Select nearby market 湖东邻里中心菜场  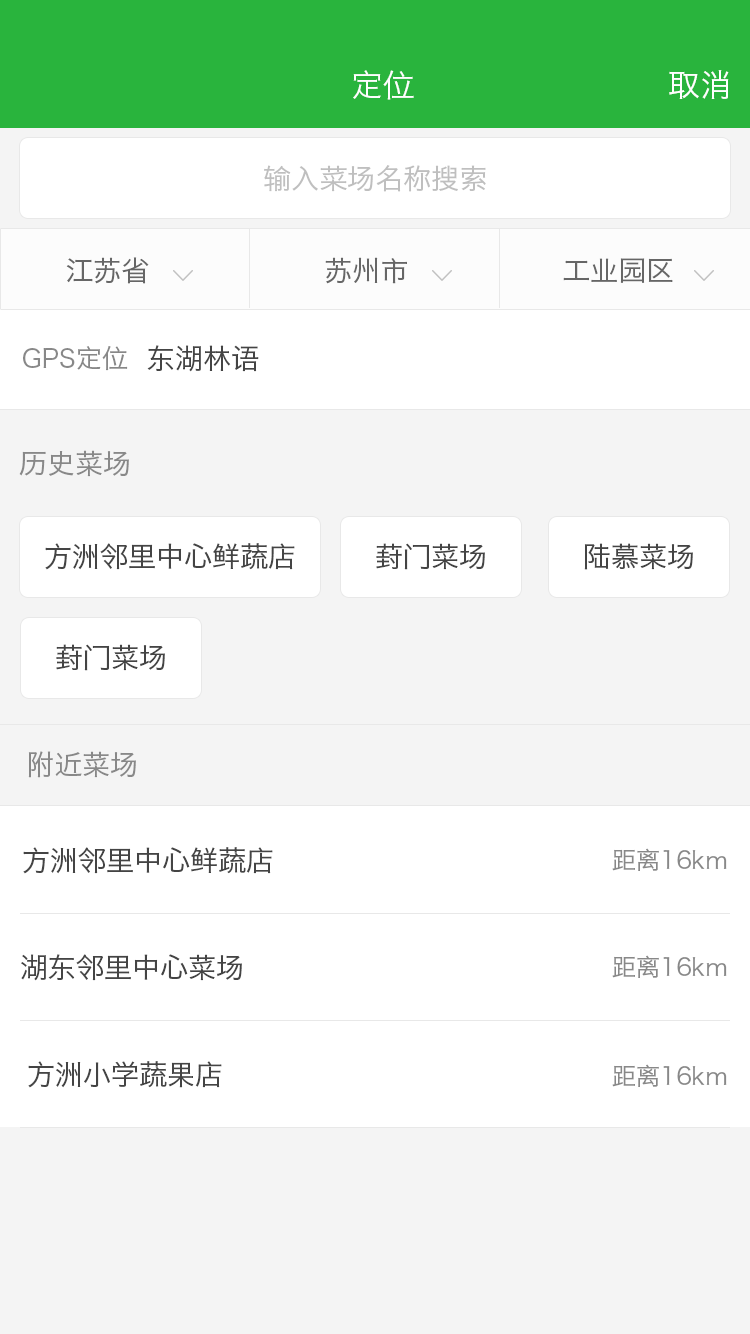[x=375, y=967]
